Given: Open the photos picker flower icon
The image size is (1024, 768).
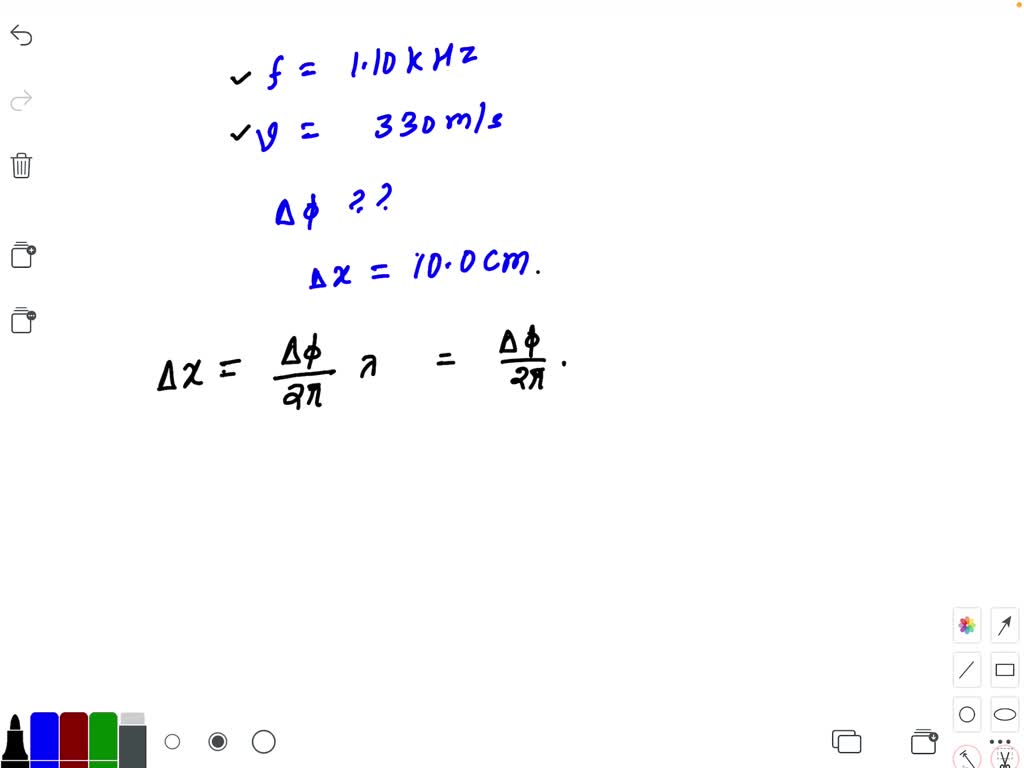Looking at the screenshot, I should click(966, 625).
